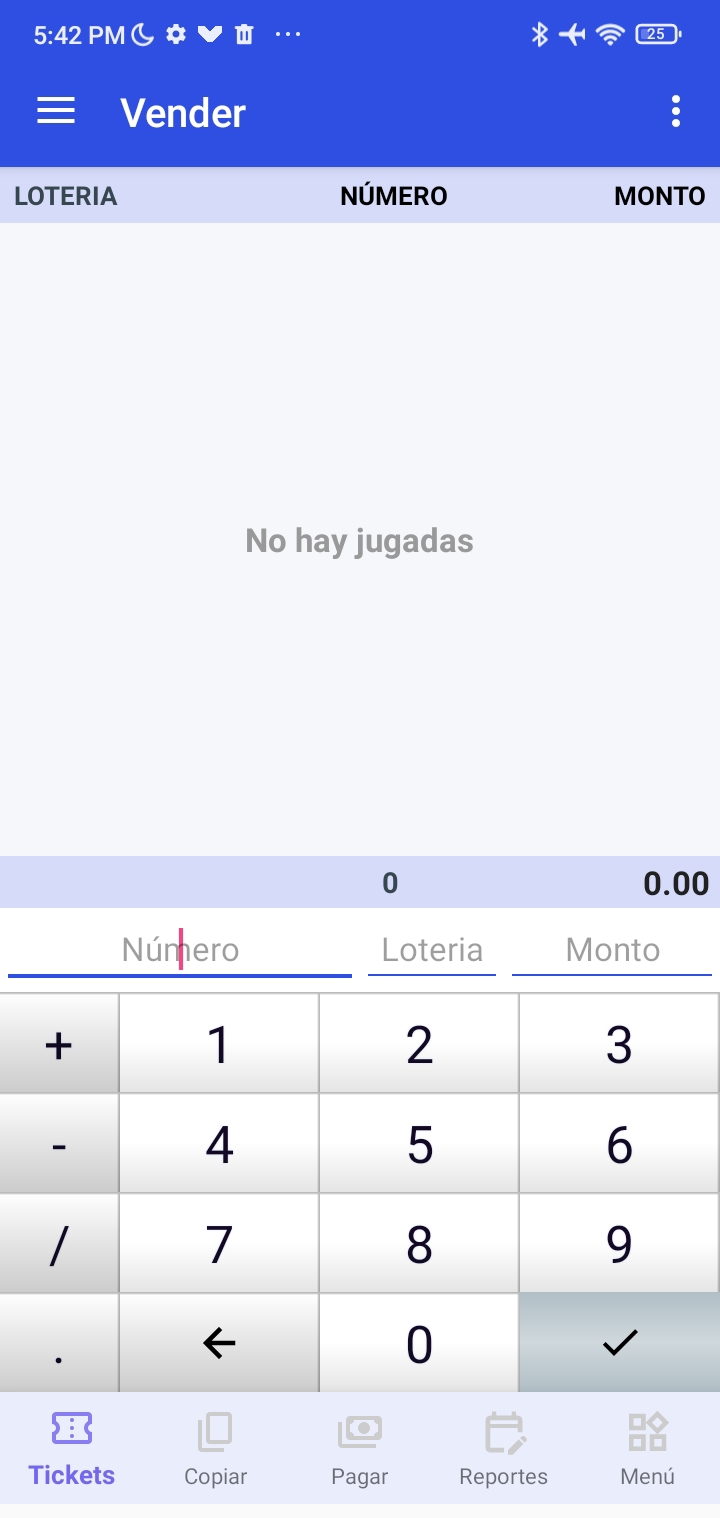
Task: Enter digit 1 on the keypad
Action: pos(219,1044)
